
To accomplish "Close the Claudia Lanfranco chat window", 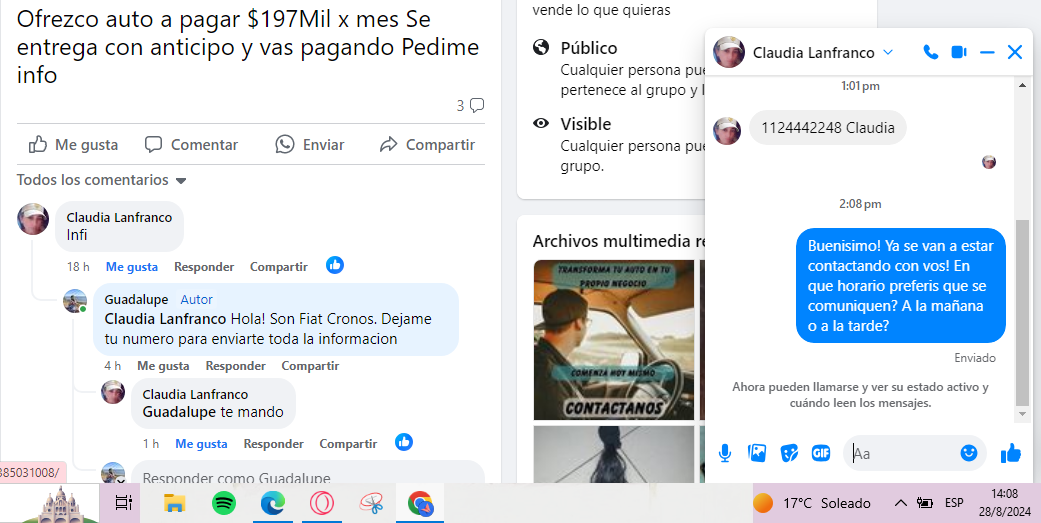I will click(1015, 52).
